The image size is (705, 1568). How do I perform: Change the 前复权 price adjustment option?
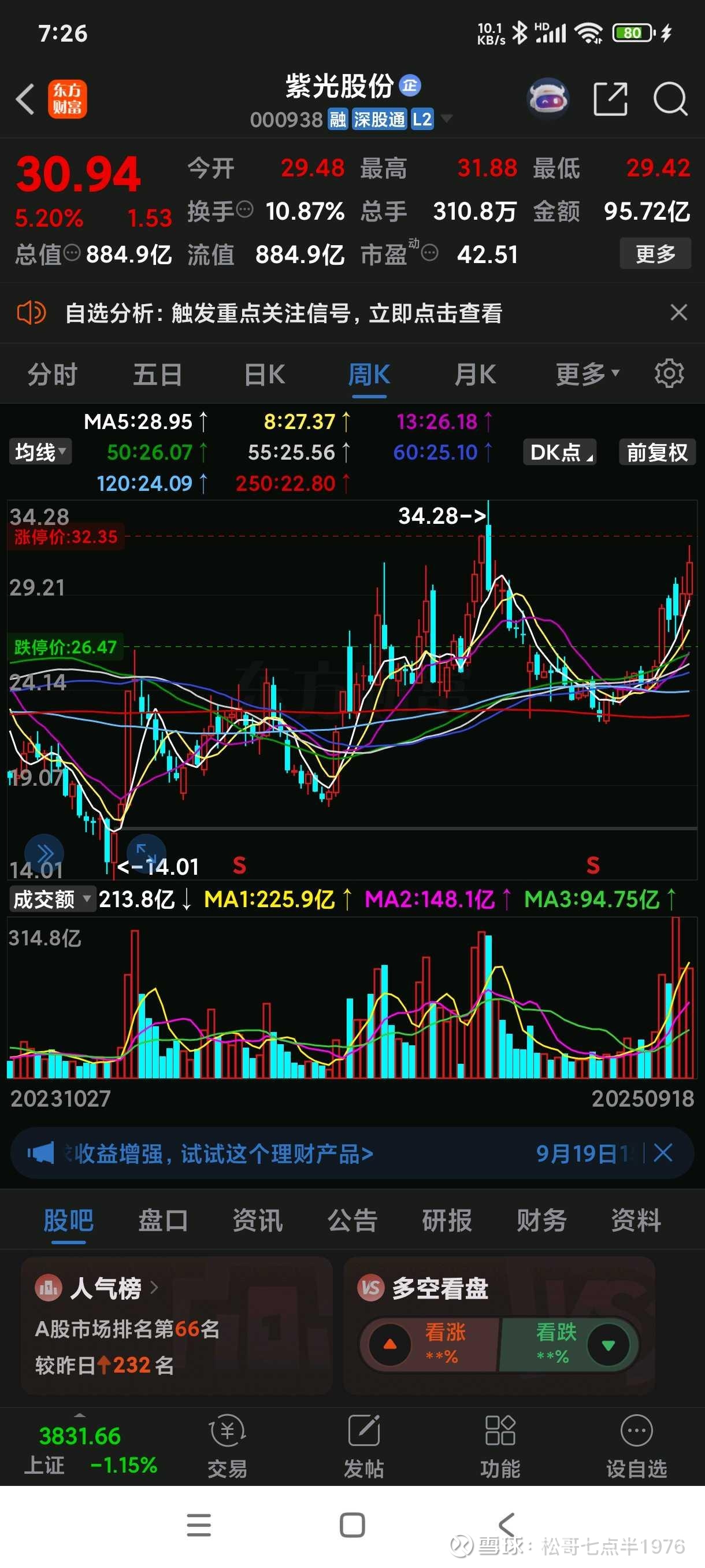656,452
